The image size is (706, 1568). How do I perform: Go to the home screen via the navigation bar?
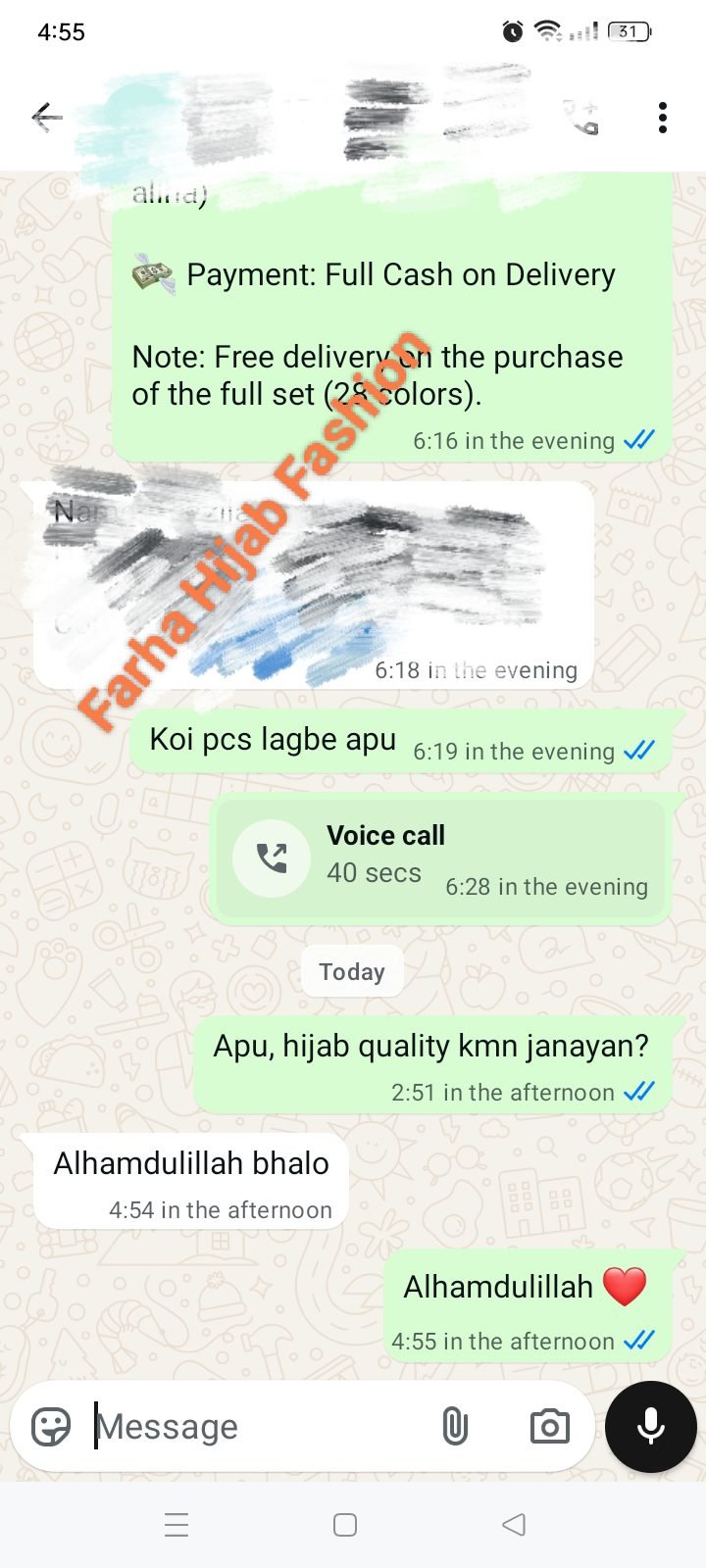(x=345, y=1525)
